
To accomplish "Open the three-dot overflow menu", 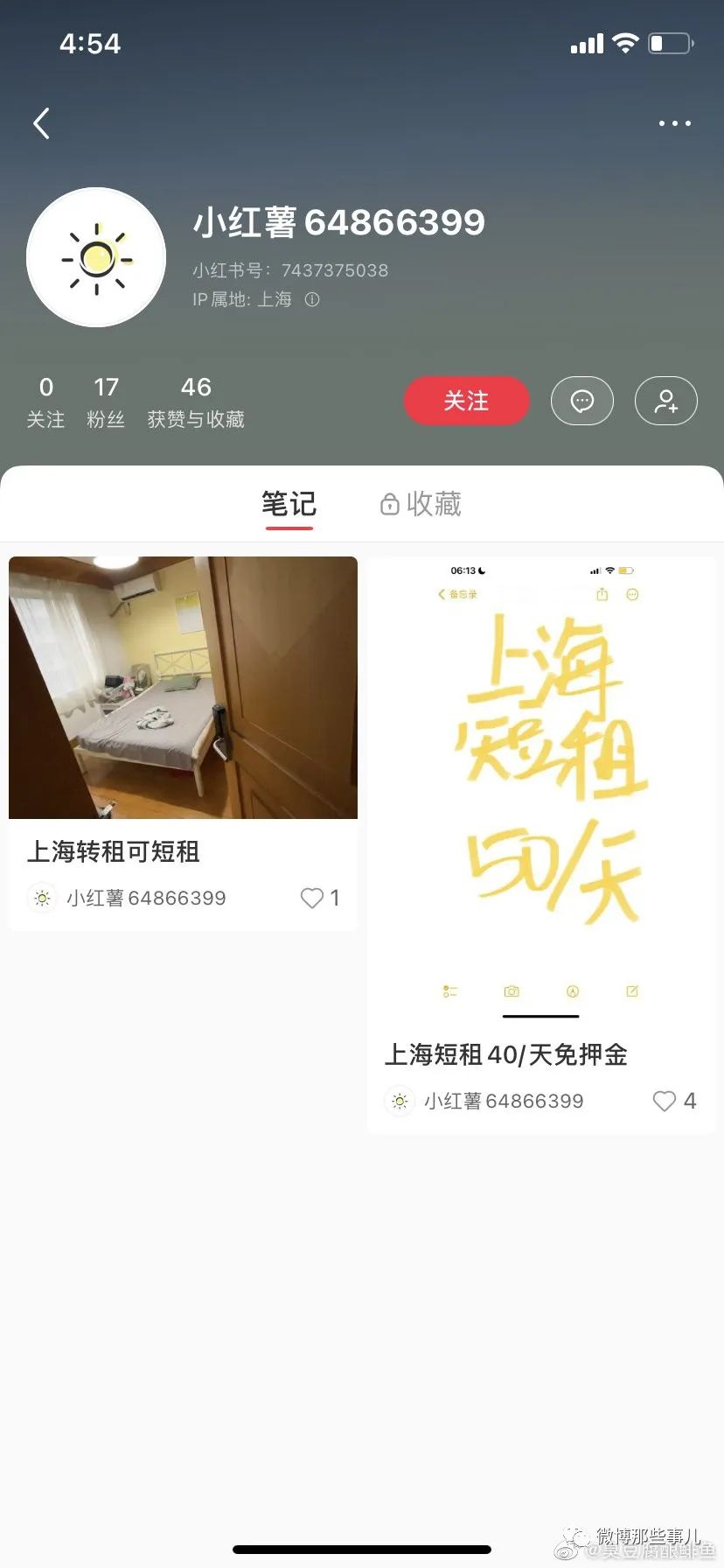I will pos(674,123).
